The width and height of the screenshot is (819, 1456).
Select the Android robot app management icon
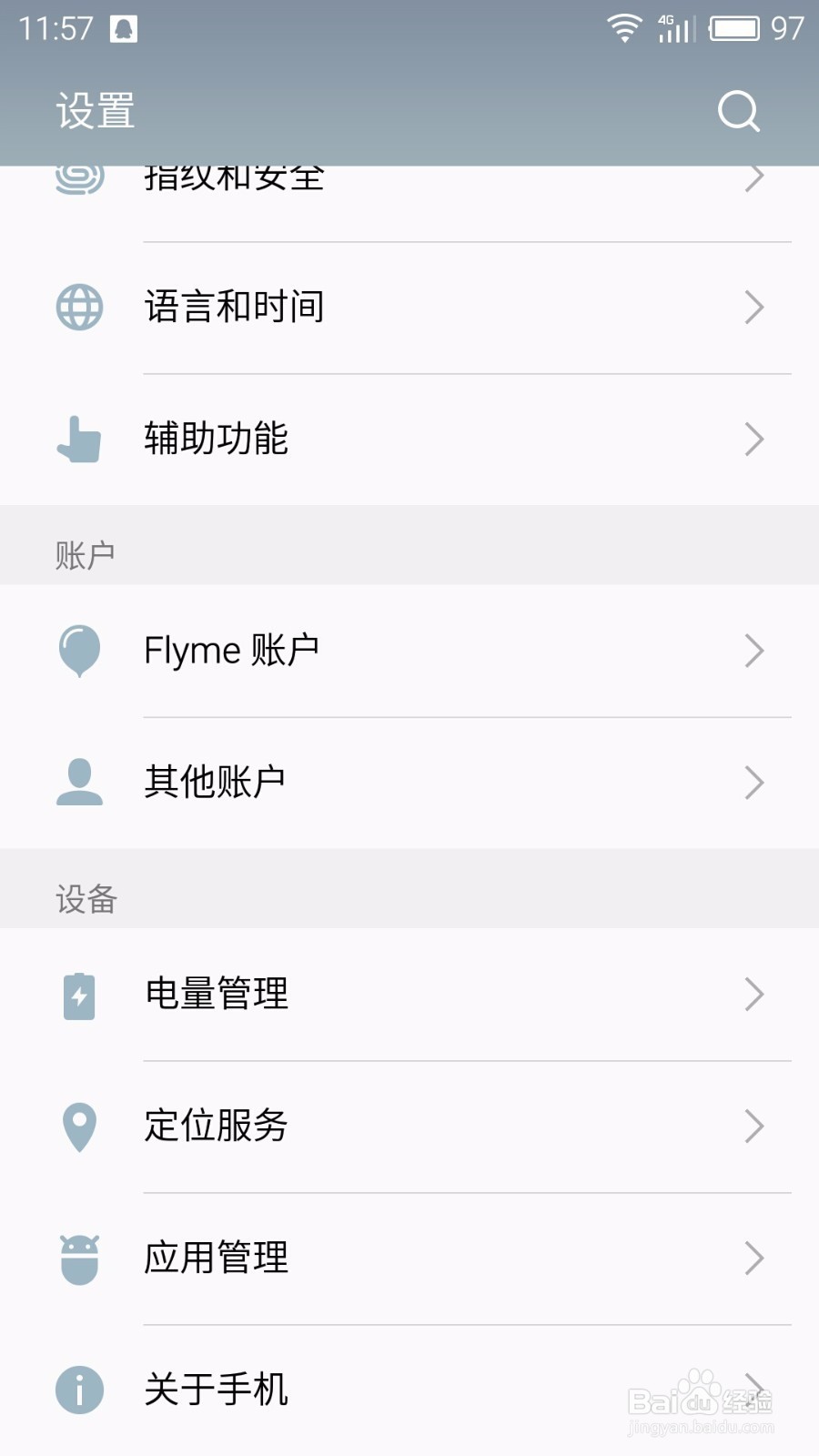point(79,1259)
